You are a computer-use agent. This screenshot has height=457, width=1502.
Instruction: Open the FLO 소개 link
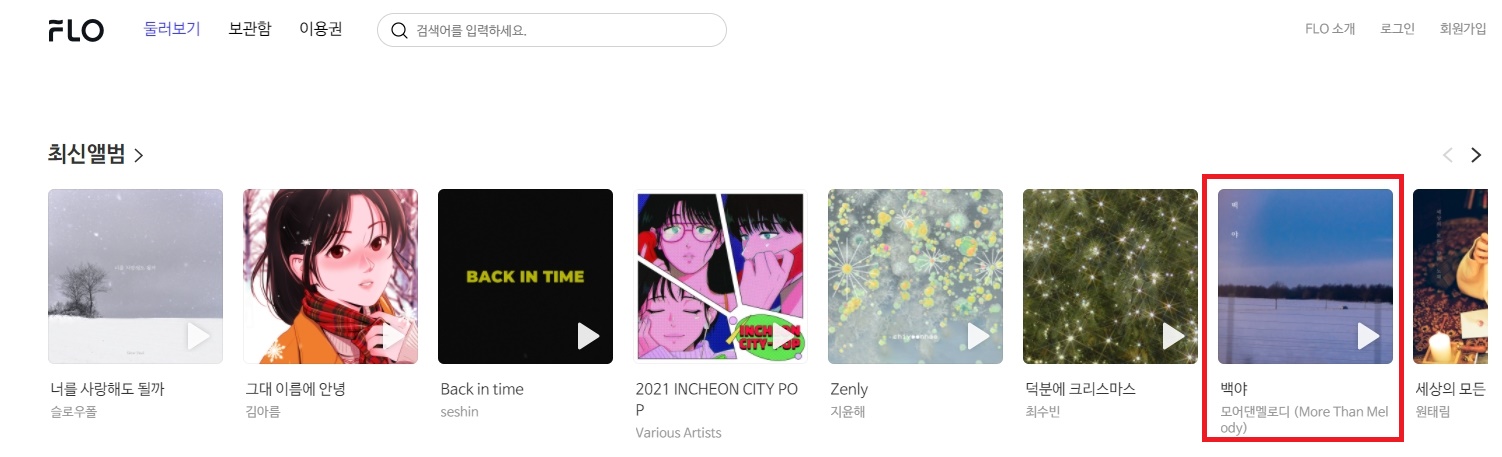pyautogui.click(x=1329, y=29)
